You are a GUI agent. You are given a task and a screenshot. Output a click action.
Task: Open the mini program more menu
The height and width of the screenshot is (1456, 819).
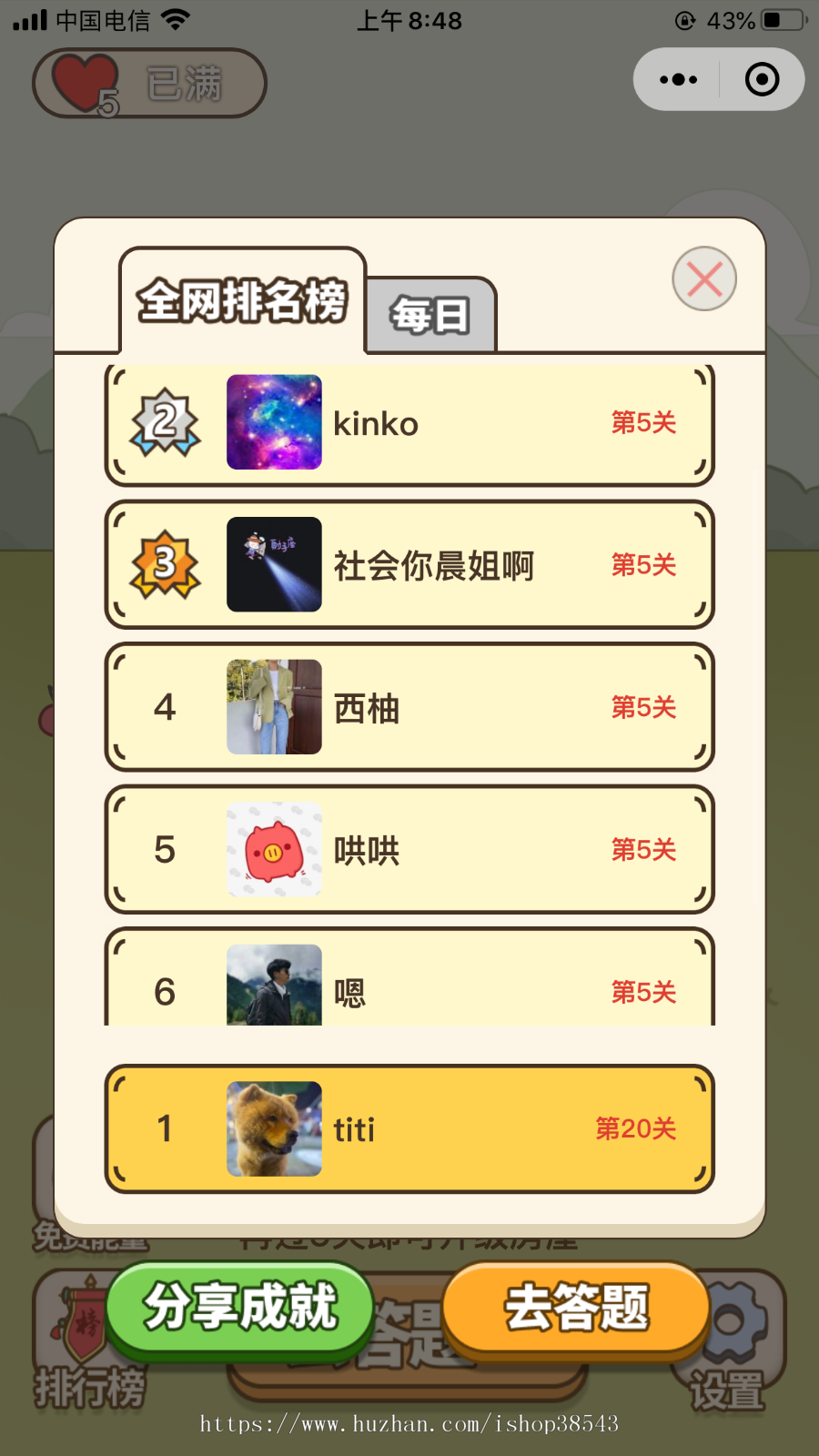coord(678,79)
